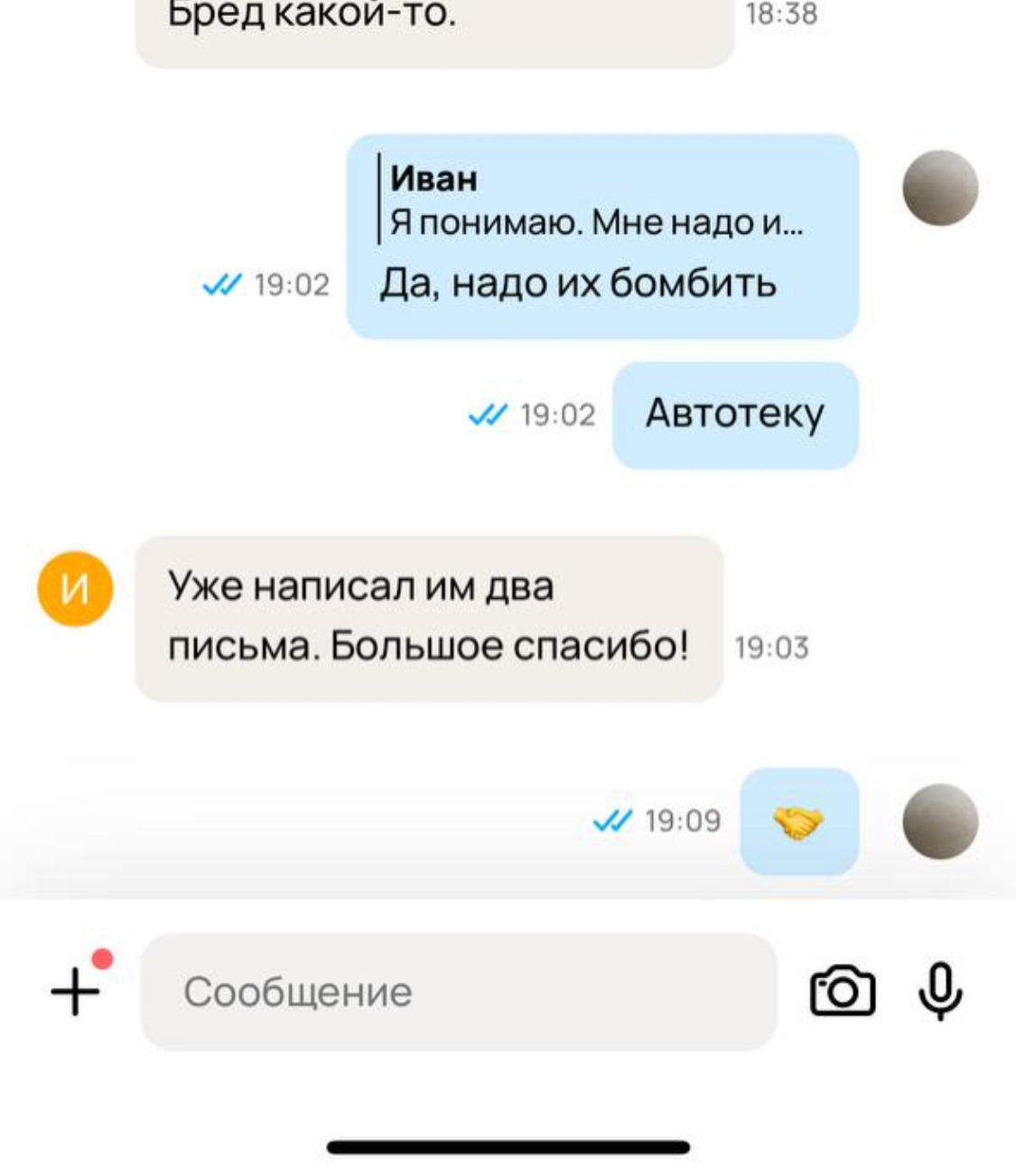Tap the microphone voice message icon

(x=940, y=991)
